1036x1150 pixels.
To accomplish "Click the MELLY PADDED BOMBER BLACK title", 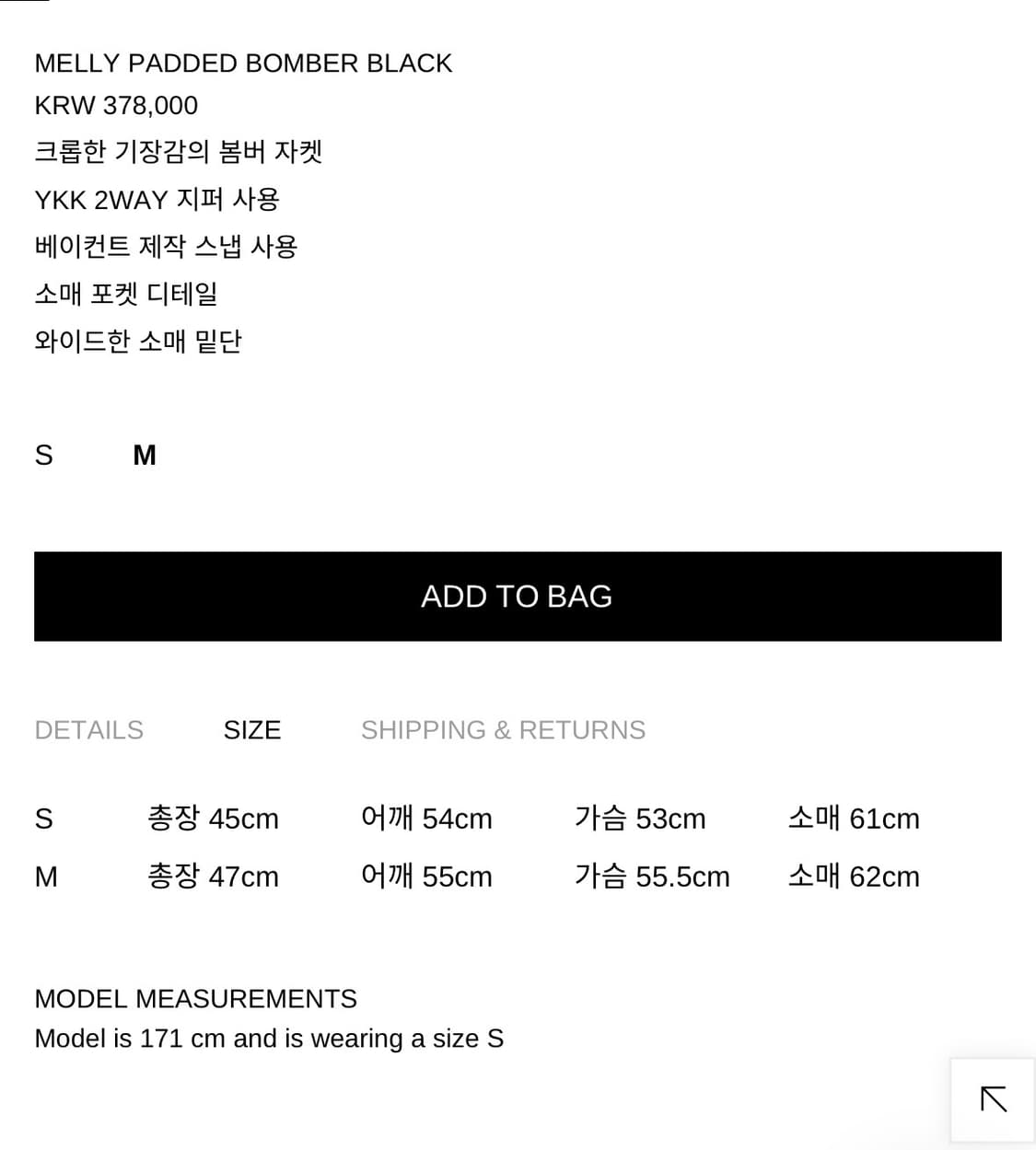I will coord(243,63).
